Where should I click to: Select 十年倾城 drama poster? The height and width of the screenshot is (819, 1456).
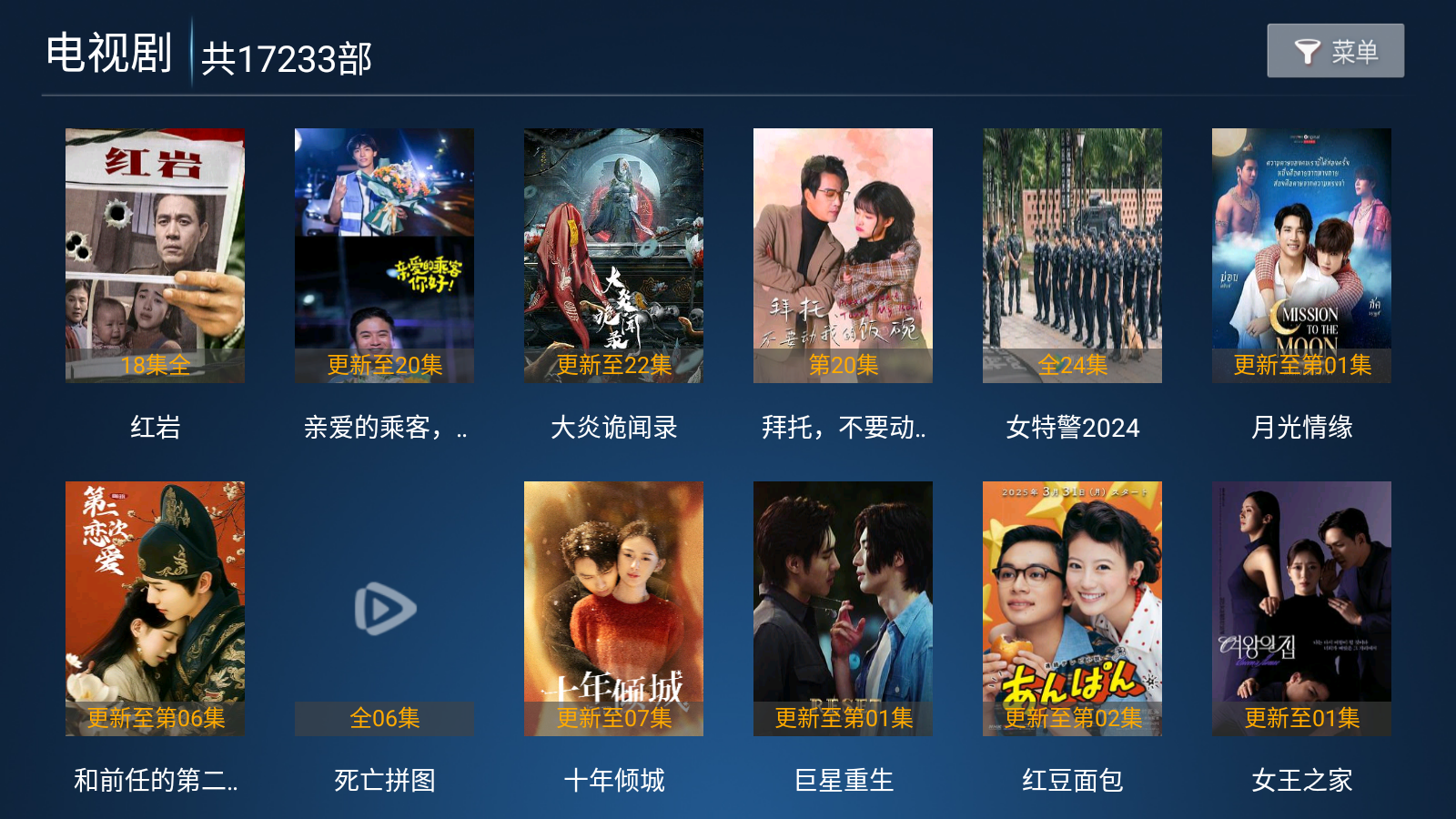613,608
